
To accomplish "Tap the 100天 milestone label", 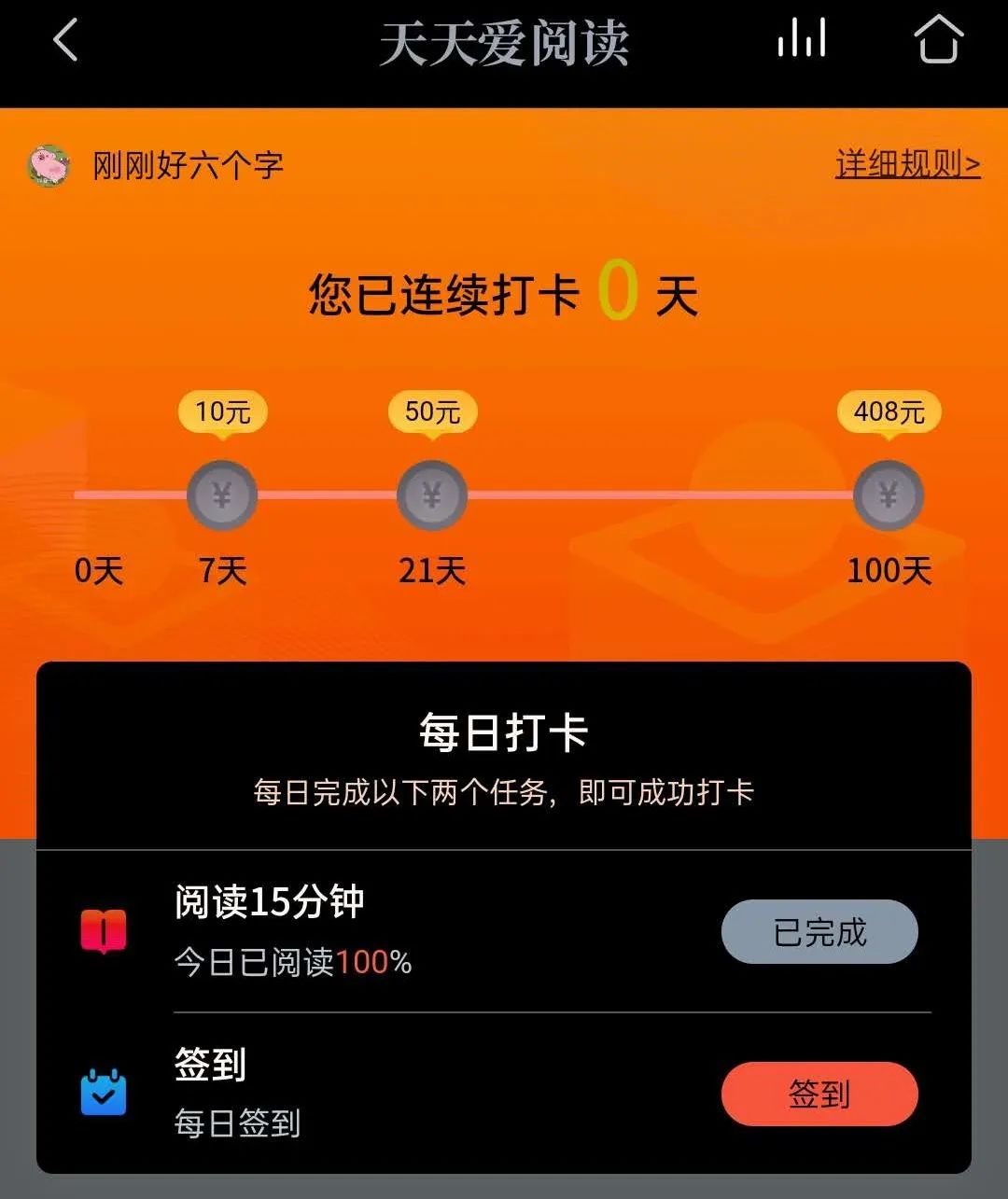I will pyautogui.click(x=889, y=568).
